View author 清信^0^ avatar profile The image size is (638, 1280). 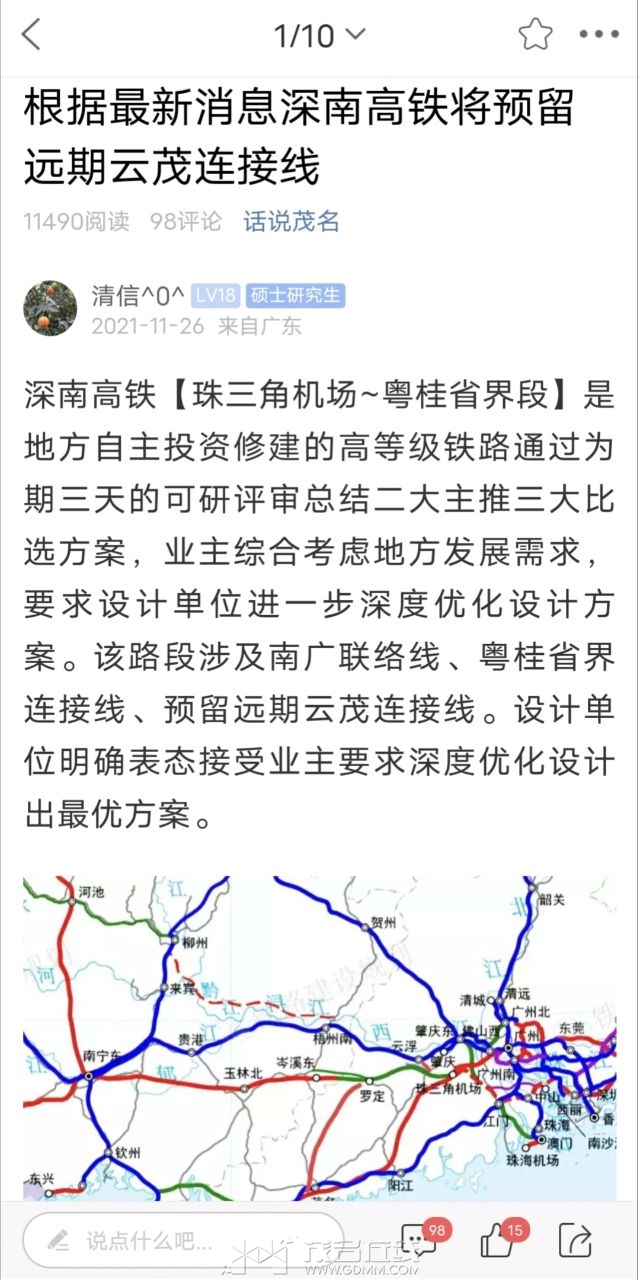click(50, 308)
